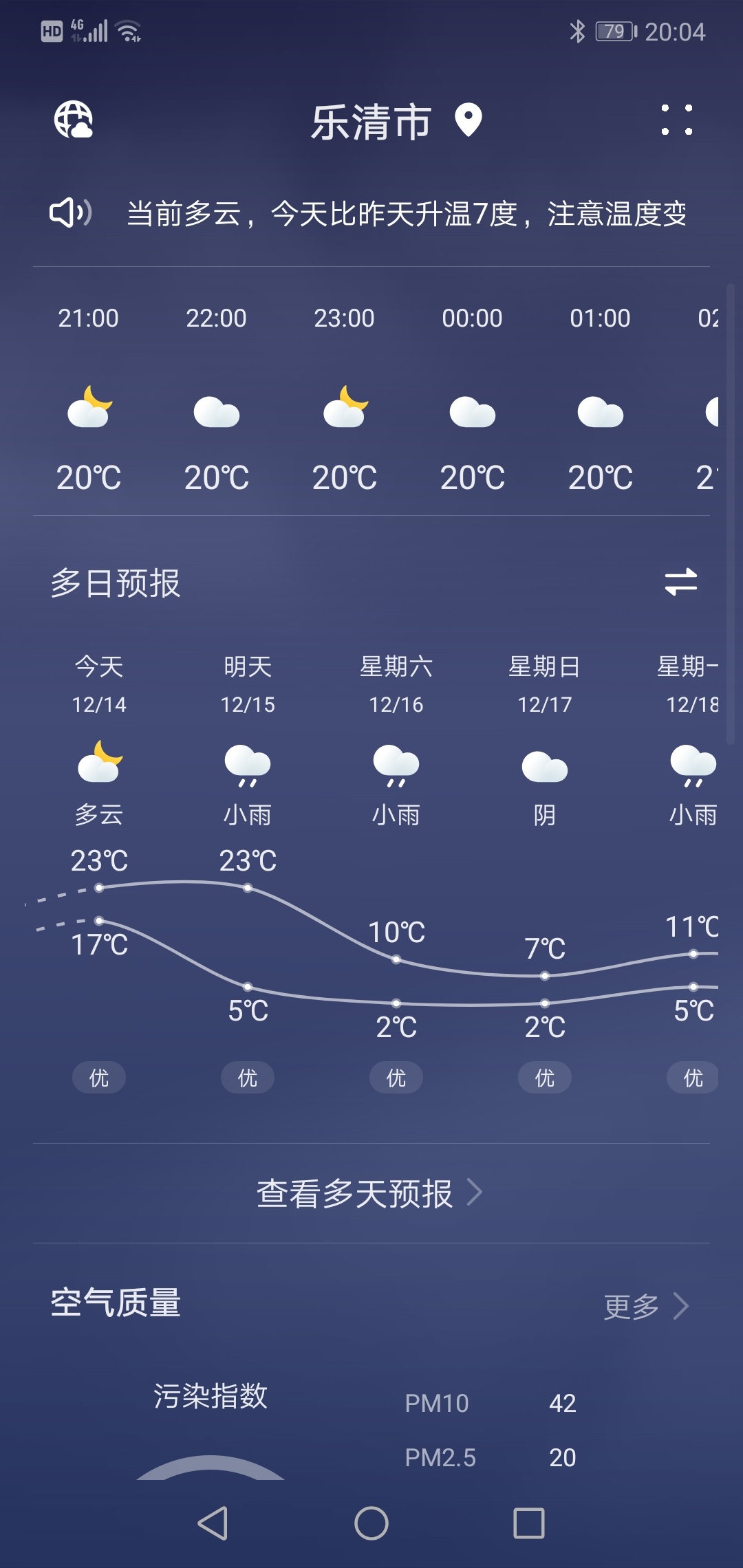
Task: Open the four-dot more options menu
Action: point(676,120)
